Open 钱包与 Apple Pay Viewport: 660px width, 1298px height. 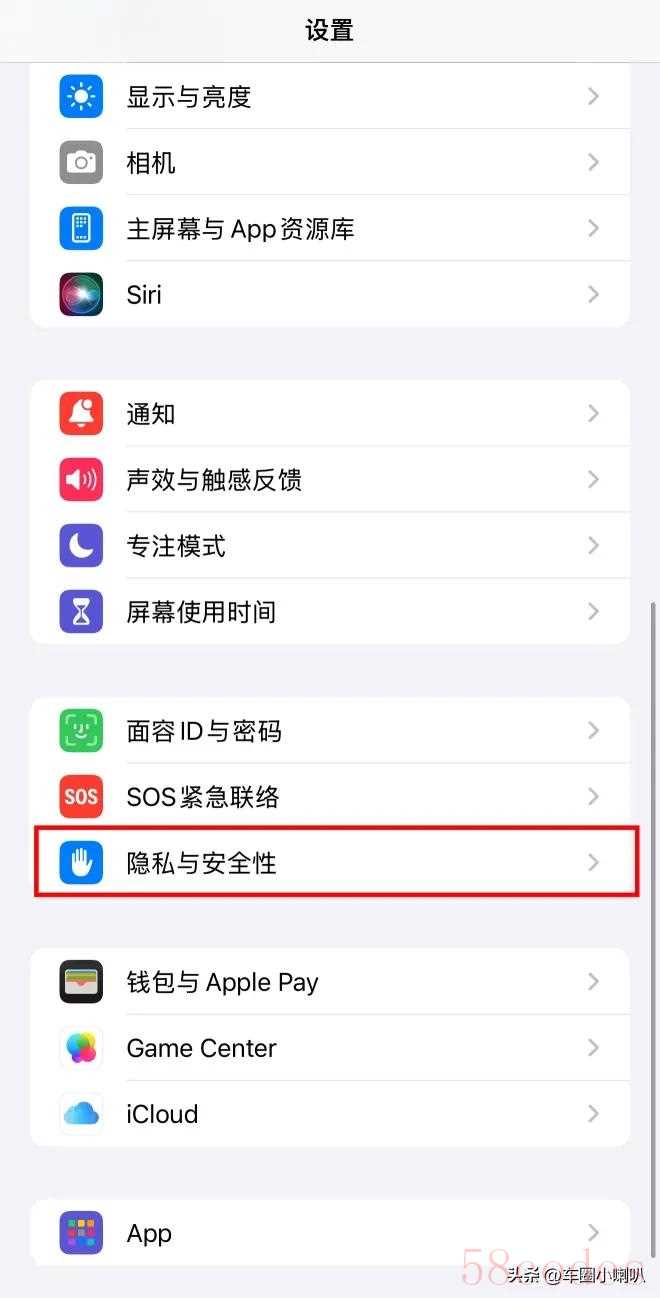tap(330, 981)
